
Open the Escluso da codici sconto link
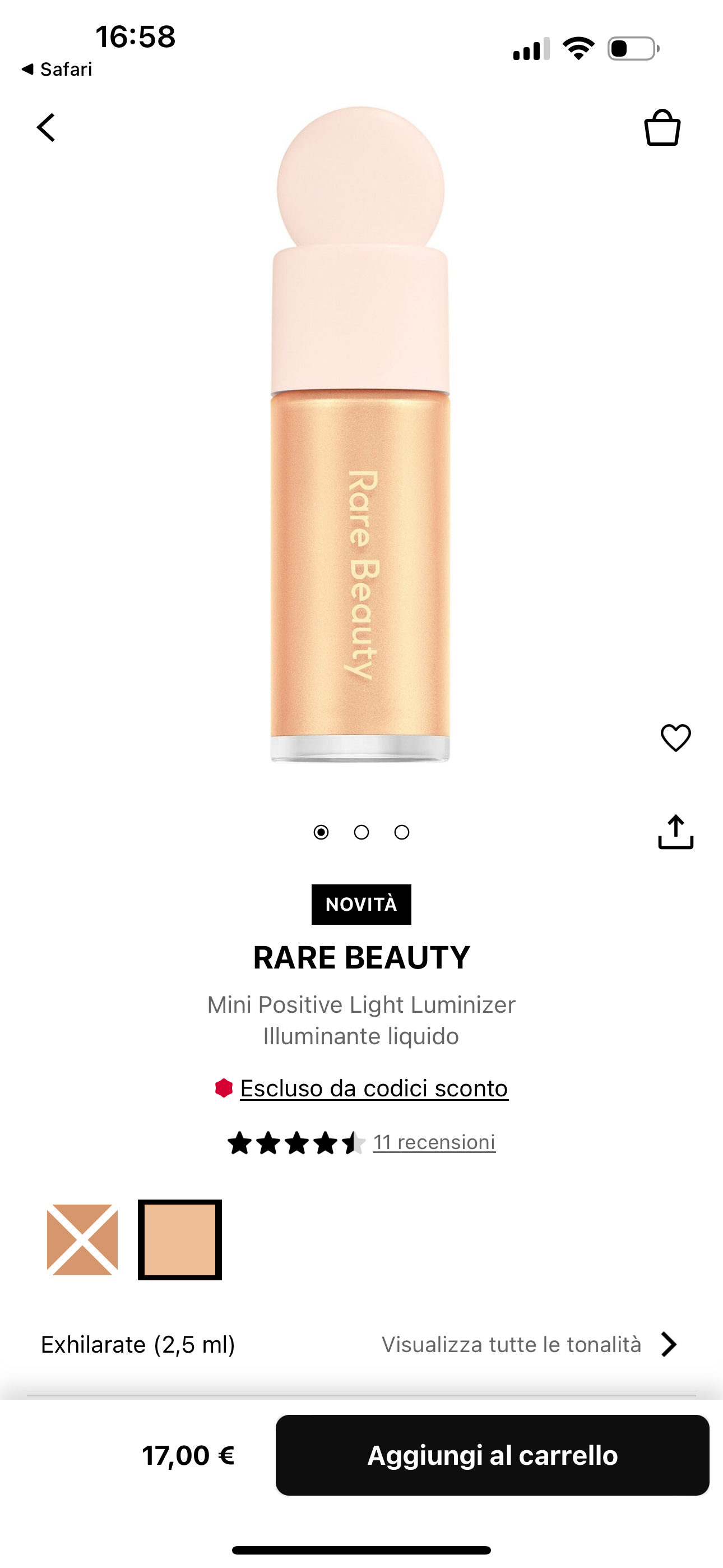coord(374,1089)
